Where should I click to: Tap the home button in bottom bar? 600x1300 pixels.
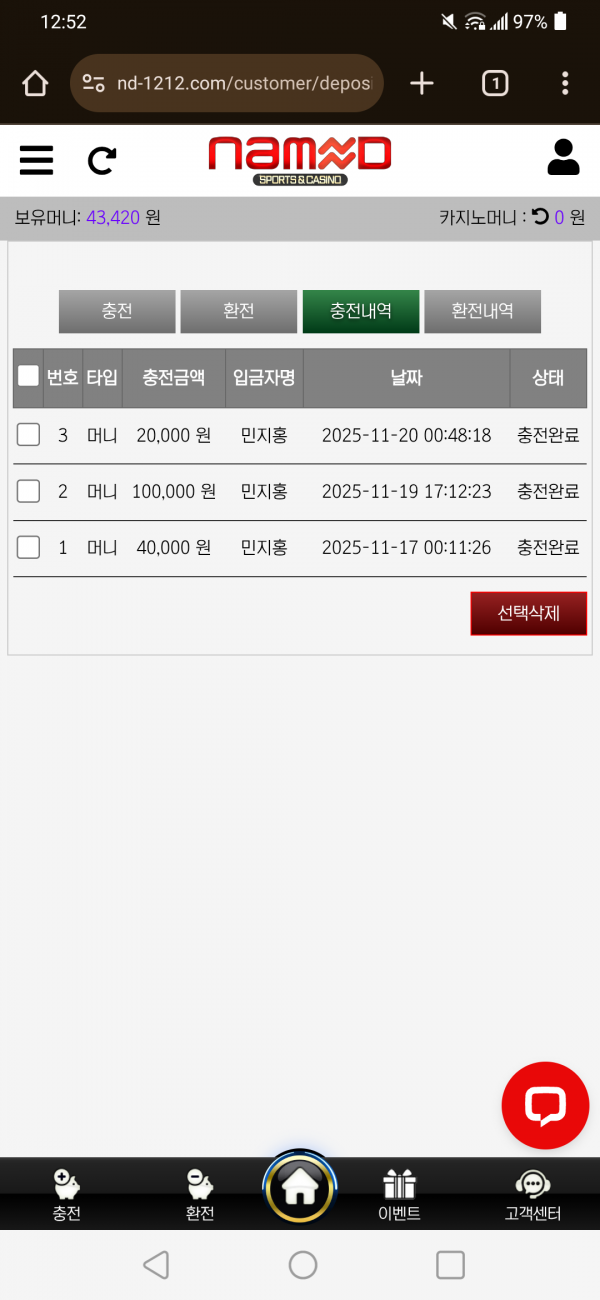[x=300, y=1188]
